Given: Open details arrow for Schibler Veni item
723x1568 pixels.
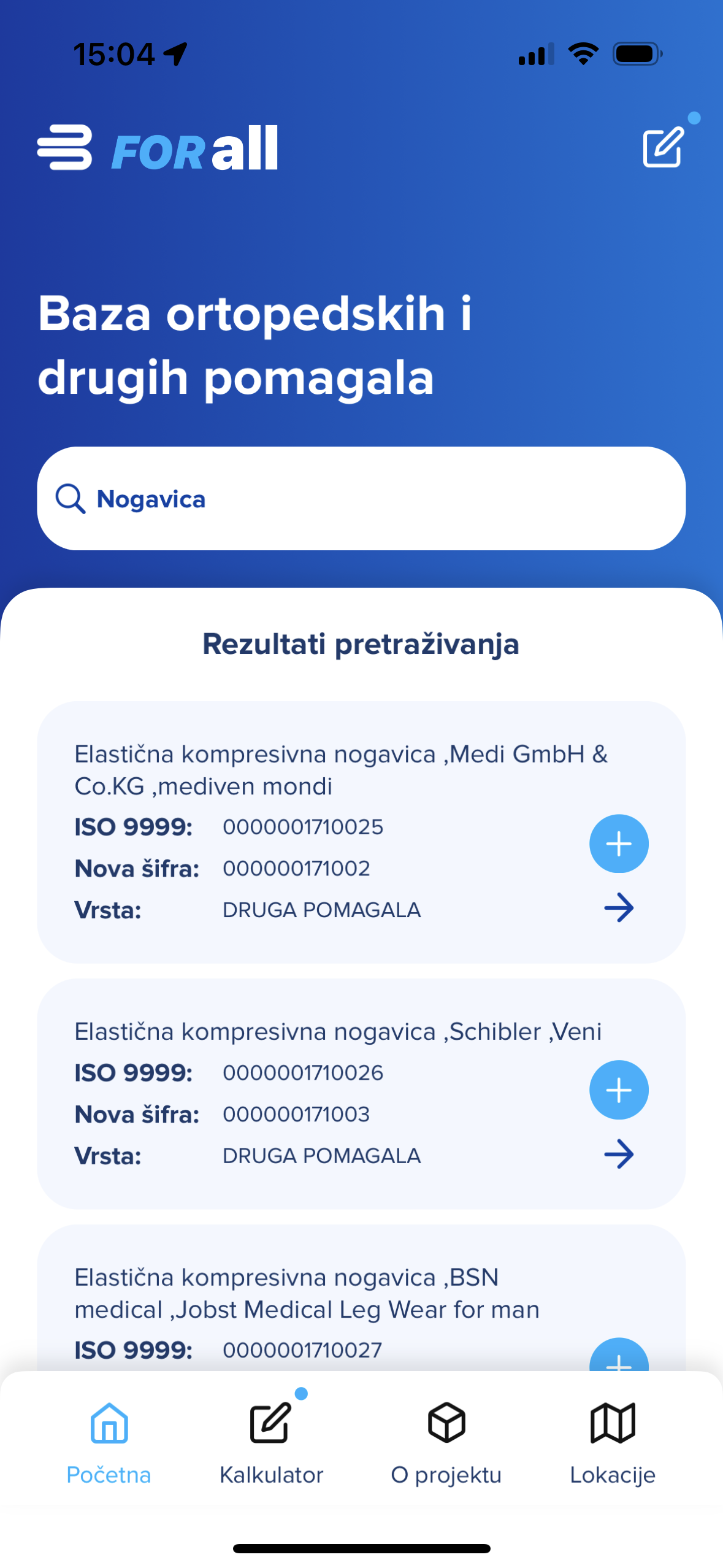Looking at the screenshot, I should click(618, 1154).
